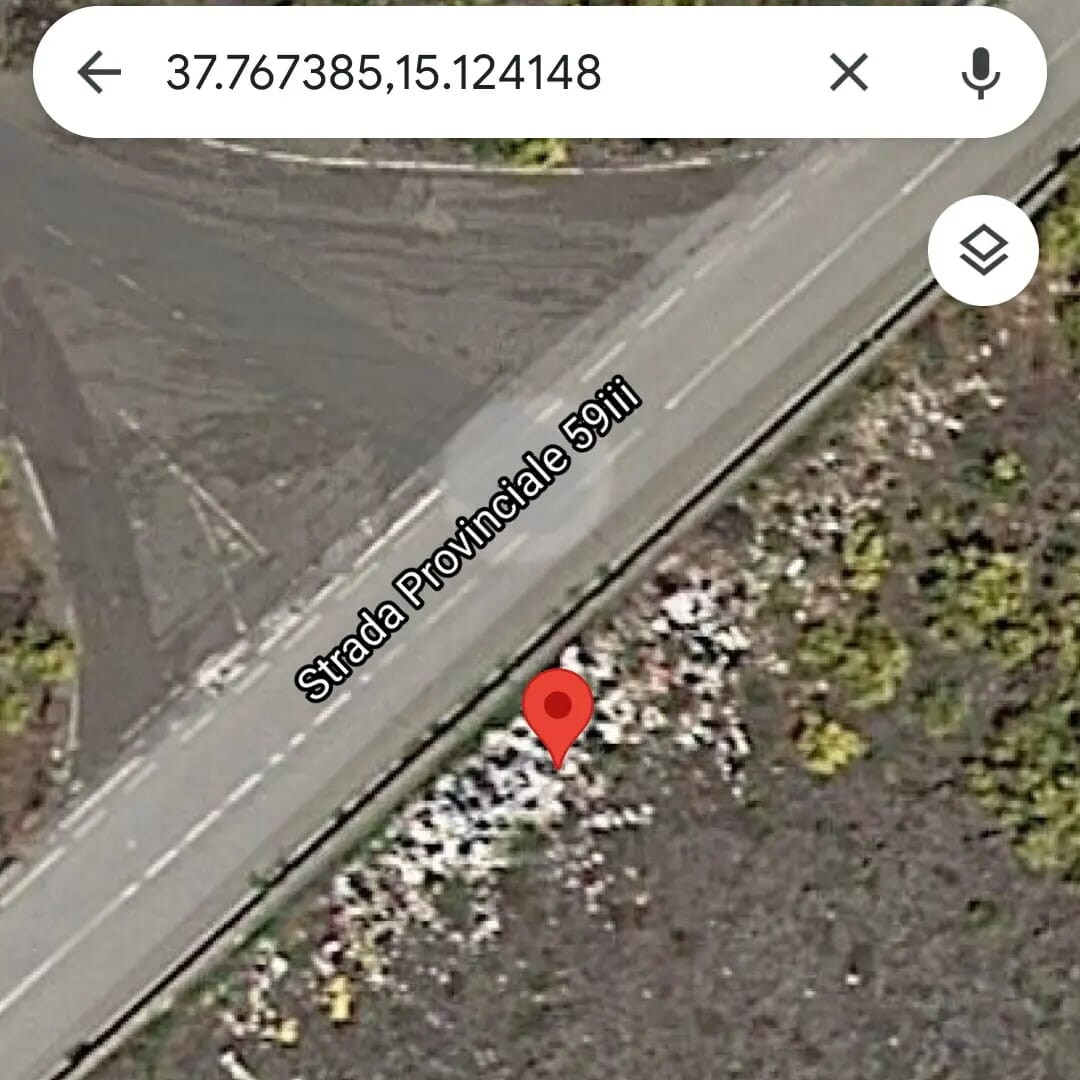Image resolution: width=1080 pixels, height=1080 pixels.
Task: Start voice search with the microphone
Action: click(980, 72)
